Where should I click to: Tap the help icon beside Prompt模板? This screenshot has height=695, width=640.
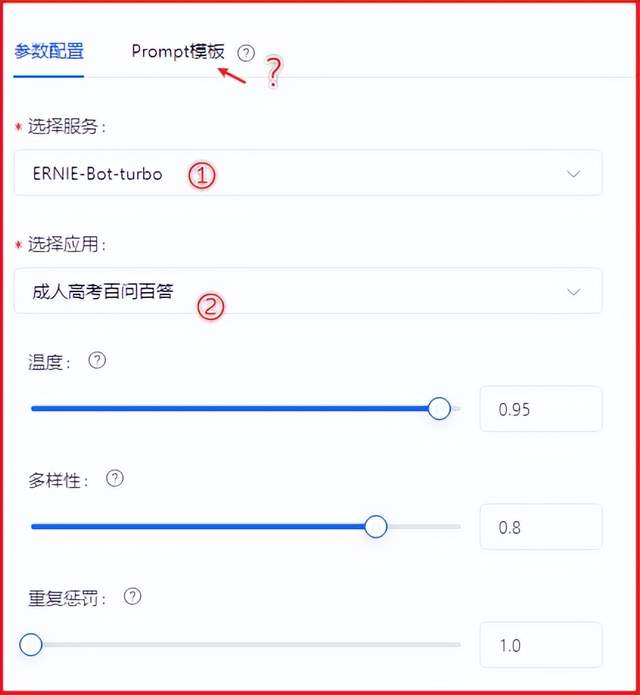[x=246, y=53]
